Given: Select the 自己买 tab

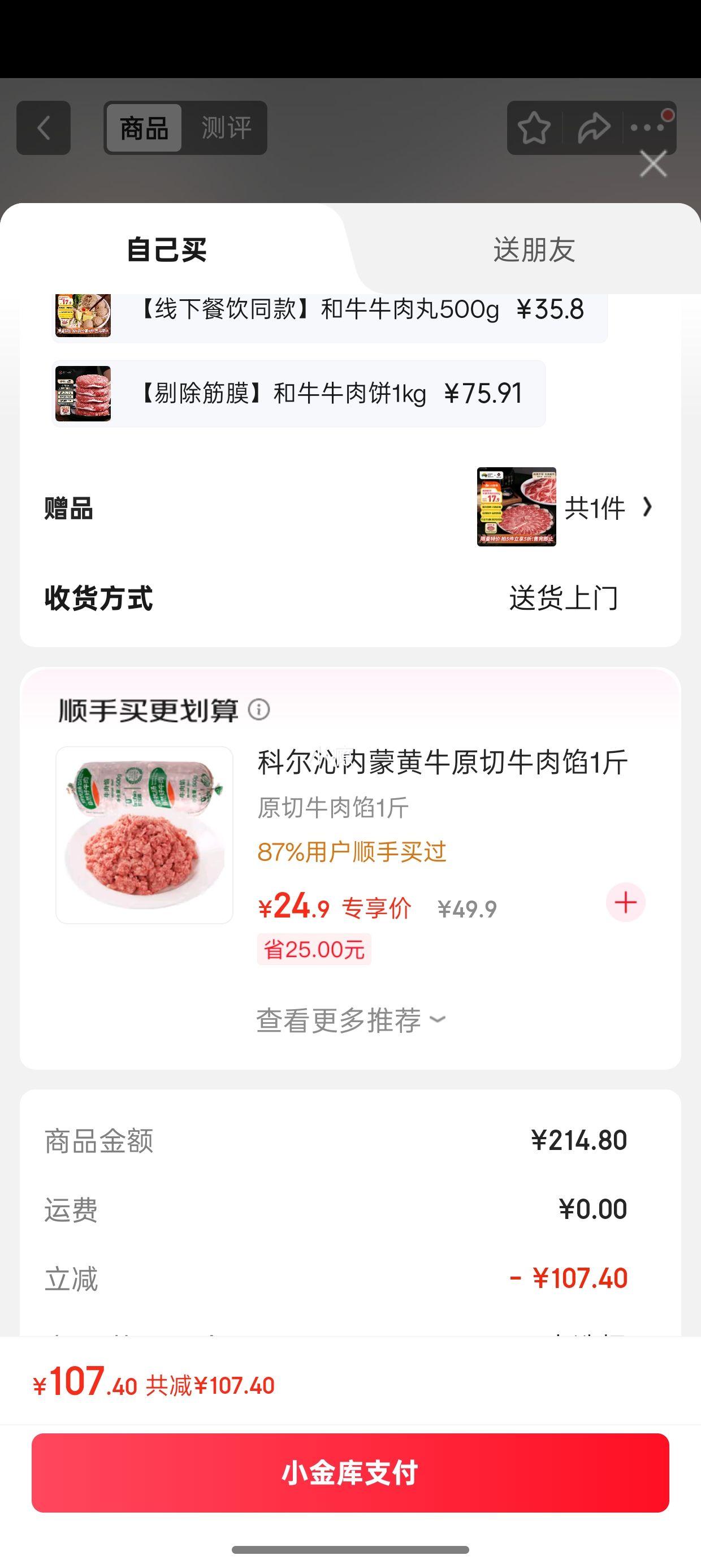Looking at the screenshot, I should coord(167,249).
